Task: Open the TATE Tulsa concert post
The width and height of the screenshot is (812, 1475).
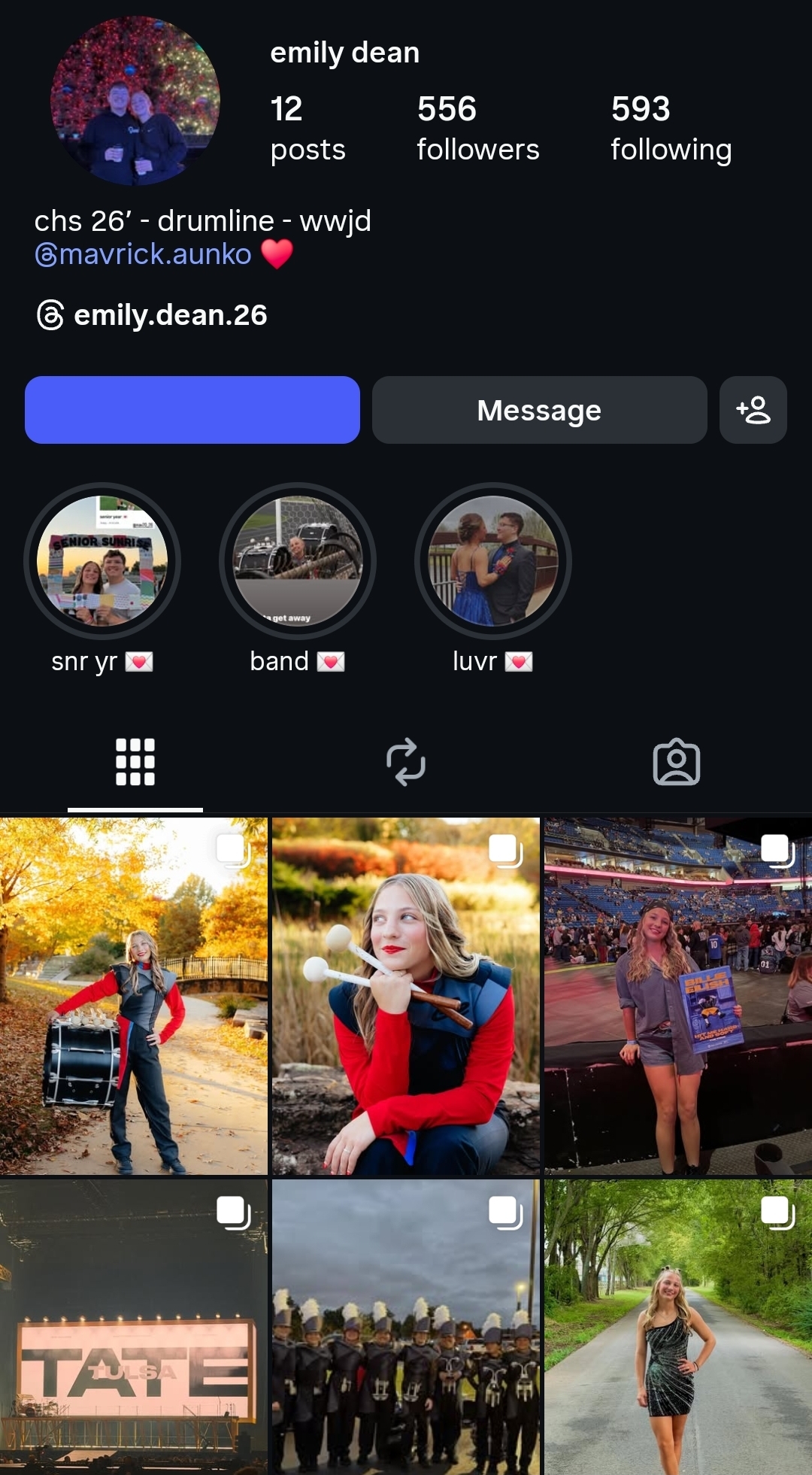Action: pos(134,1327)
